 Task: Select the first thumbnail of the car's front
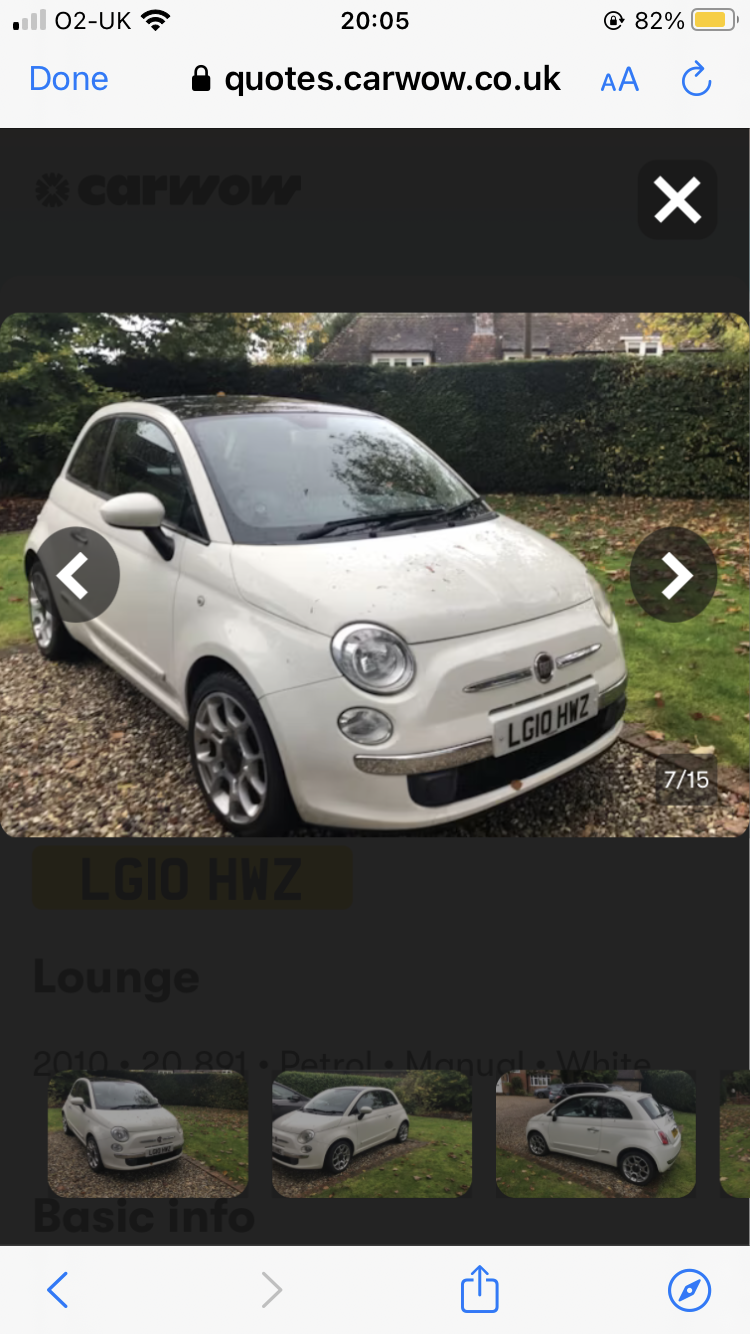coord(148,1134)
